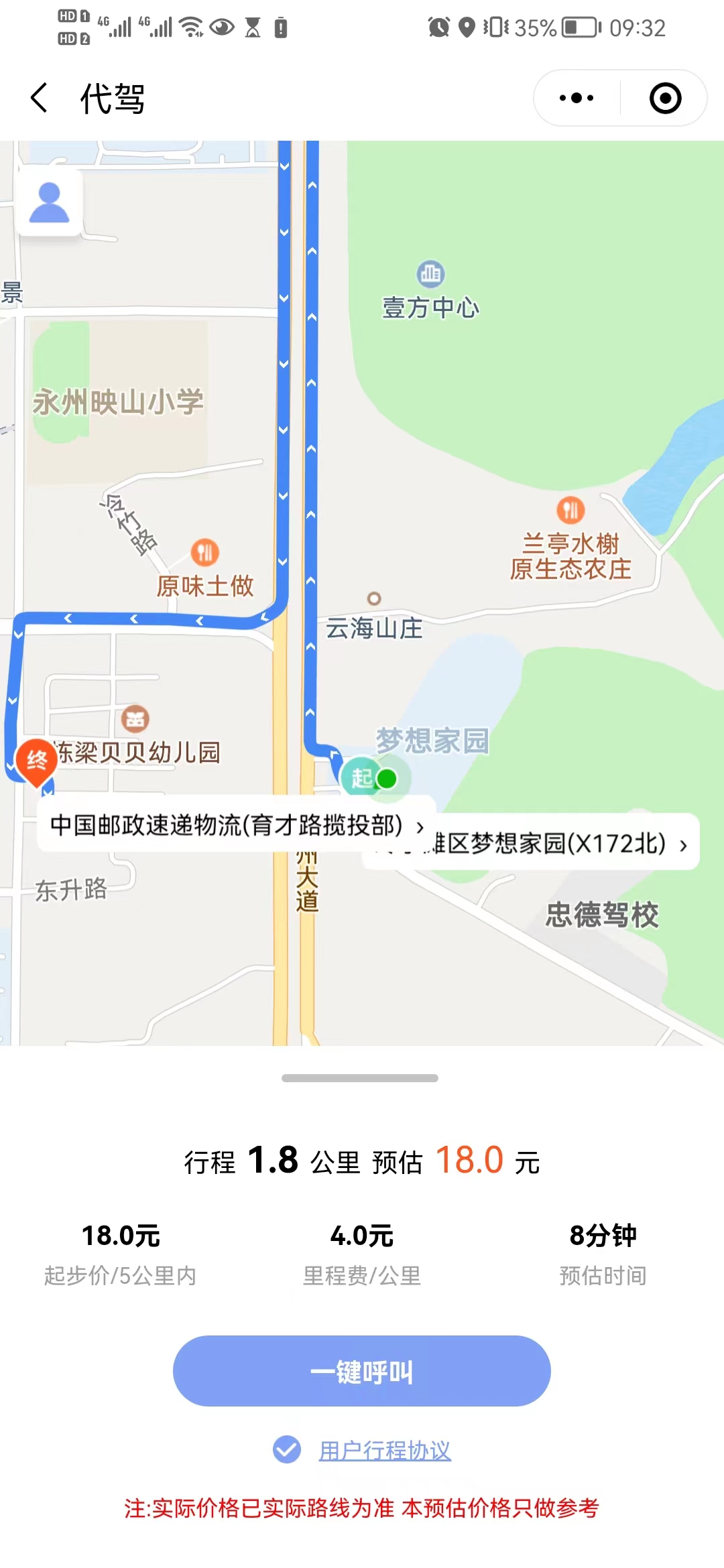
Task: Open the mini program more options menu
Action: [577, 98]
